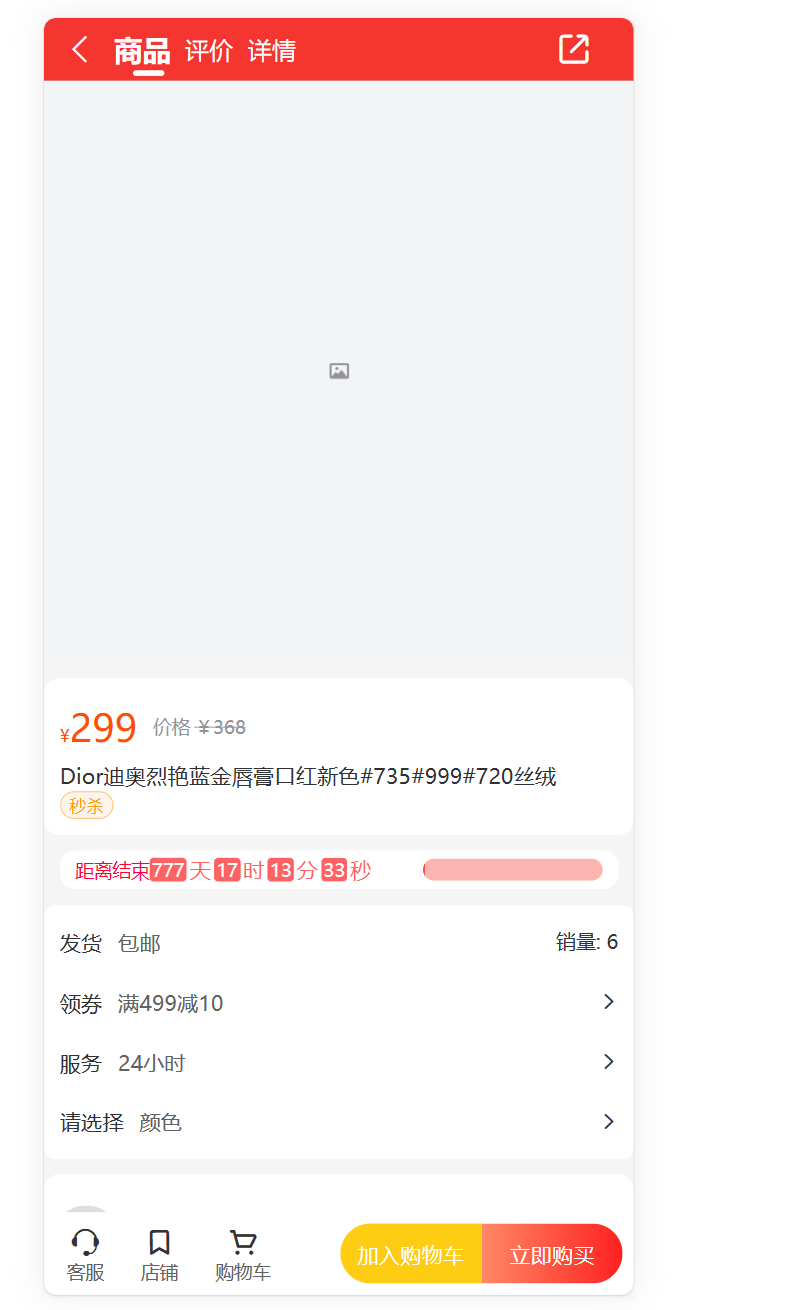This screenshot has width=807, height=1310.
Task: Open the 领券 满499减10 coupon row
Action: click(x=338, y=1003)
